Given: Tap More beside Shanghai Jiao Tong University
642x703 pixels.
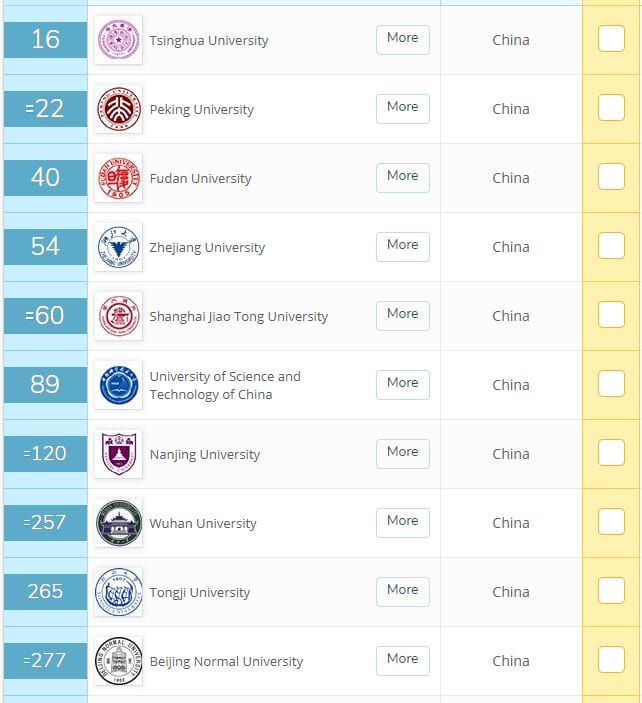Looking at the screenshot, I should click(x=403, y=316).
